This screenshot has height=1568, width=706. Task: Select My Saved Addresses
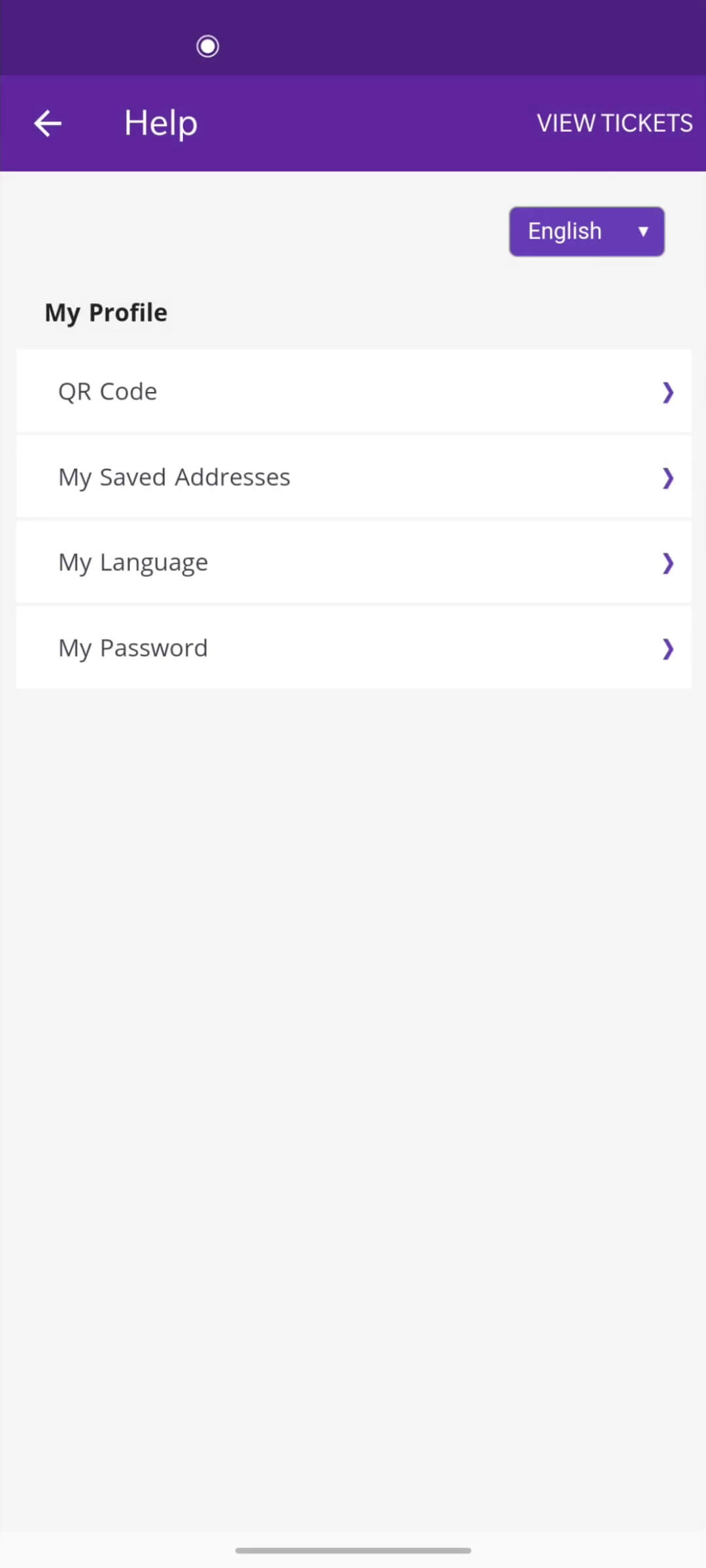coord(353,477)
